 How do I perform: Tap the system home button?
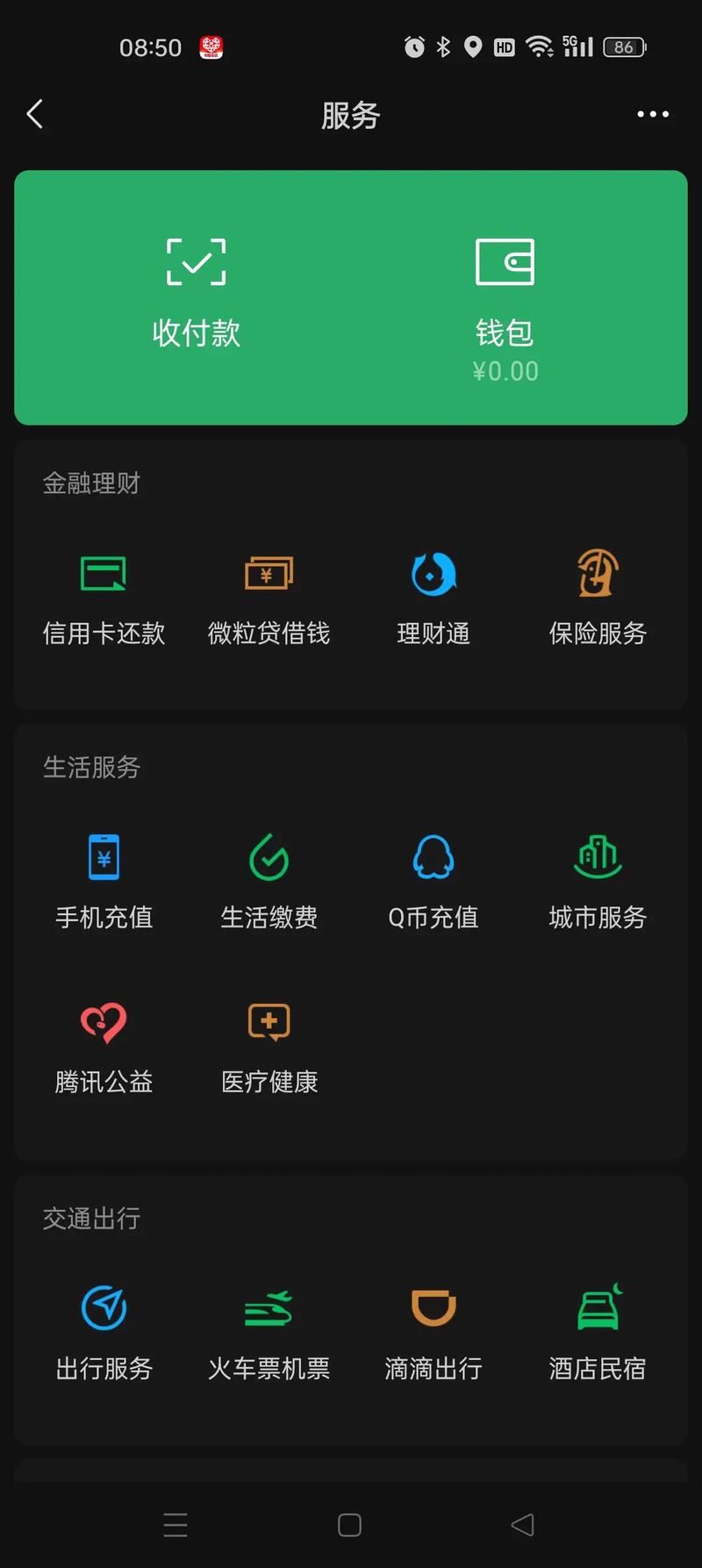point(349,1525)
